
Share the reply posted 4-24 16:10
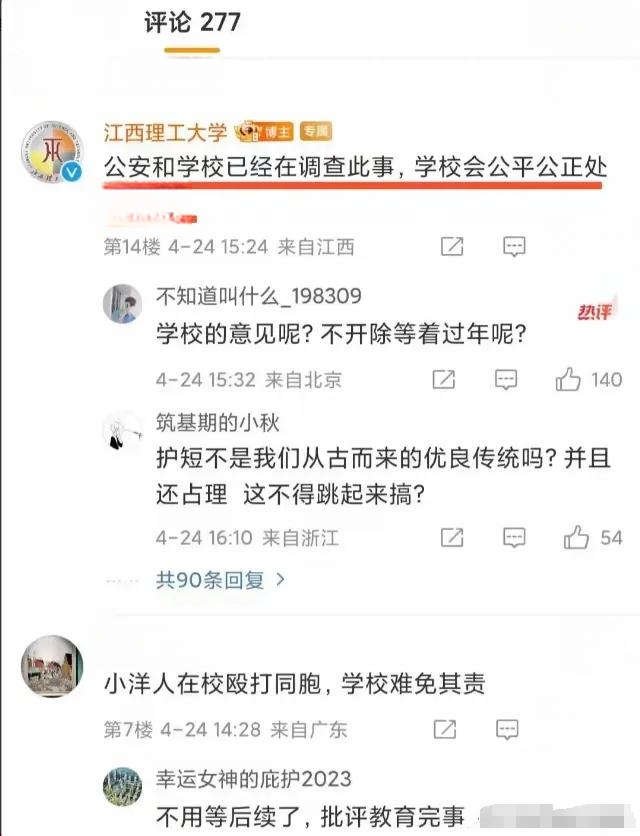452,537
